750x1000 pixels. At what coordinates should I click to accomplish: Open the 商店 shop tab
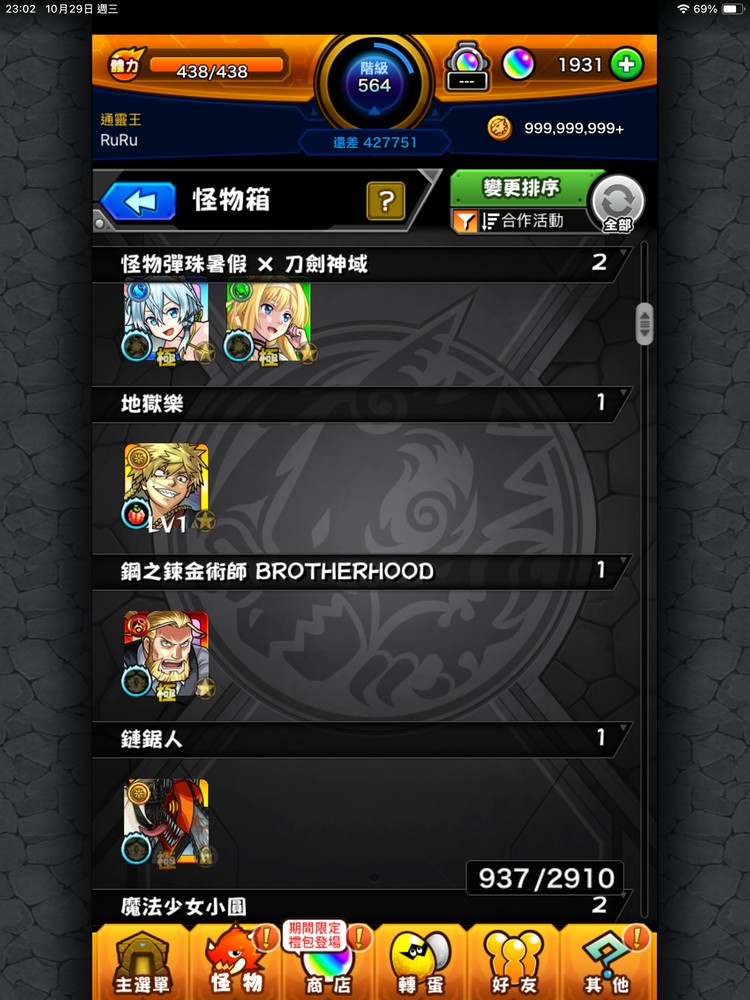tap(328, 962)
